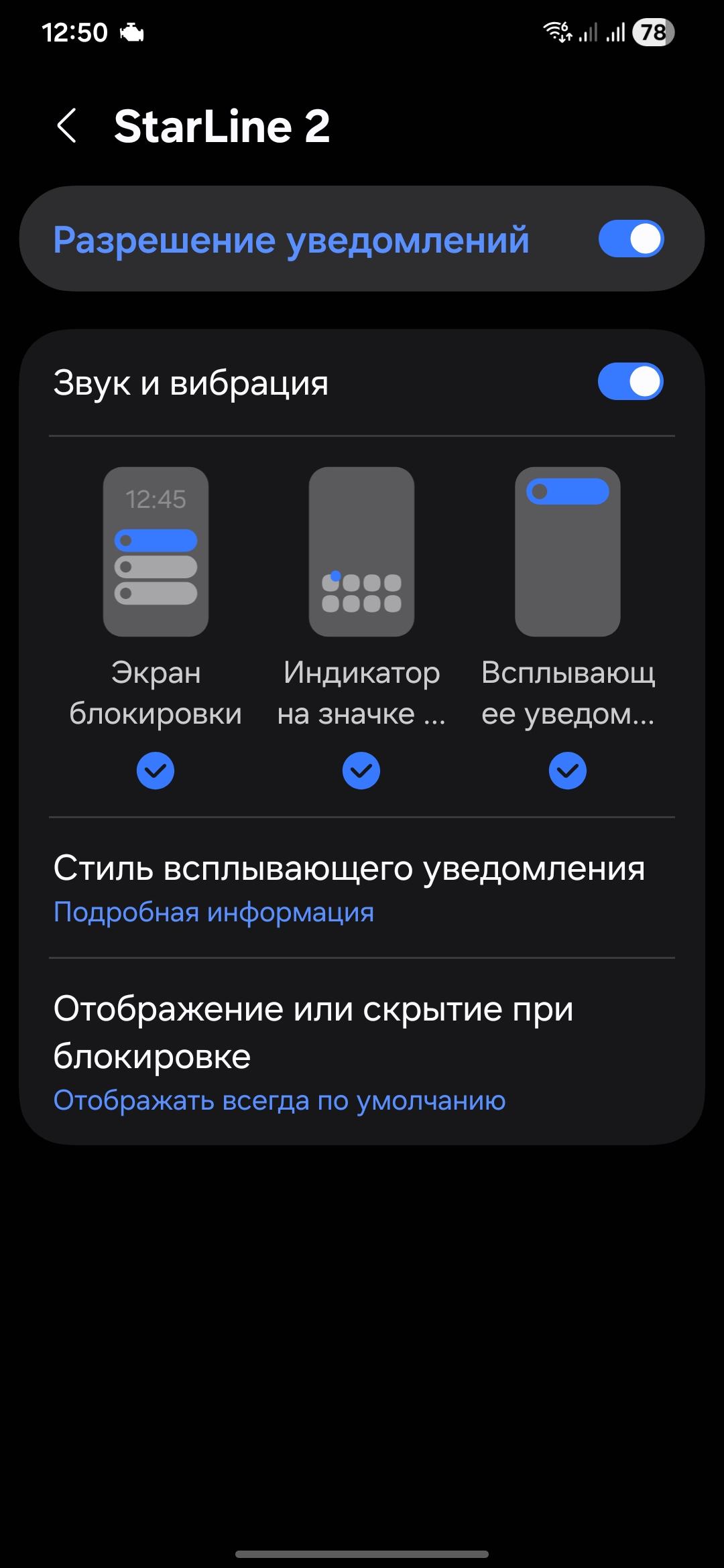Uncheck Экран блокировки notification type
This screenshot has width=724, height=1568.
pyautogui.click(x=156, y=771)
